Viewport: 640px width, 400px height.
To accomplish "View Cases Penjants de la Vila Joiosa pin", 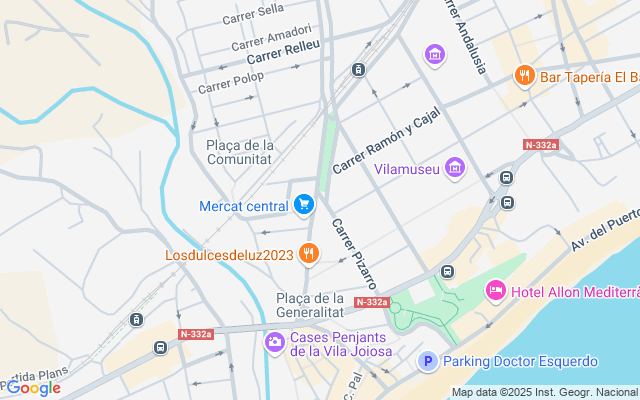I will [274, 343].
